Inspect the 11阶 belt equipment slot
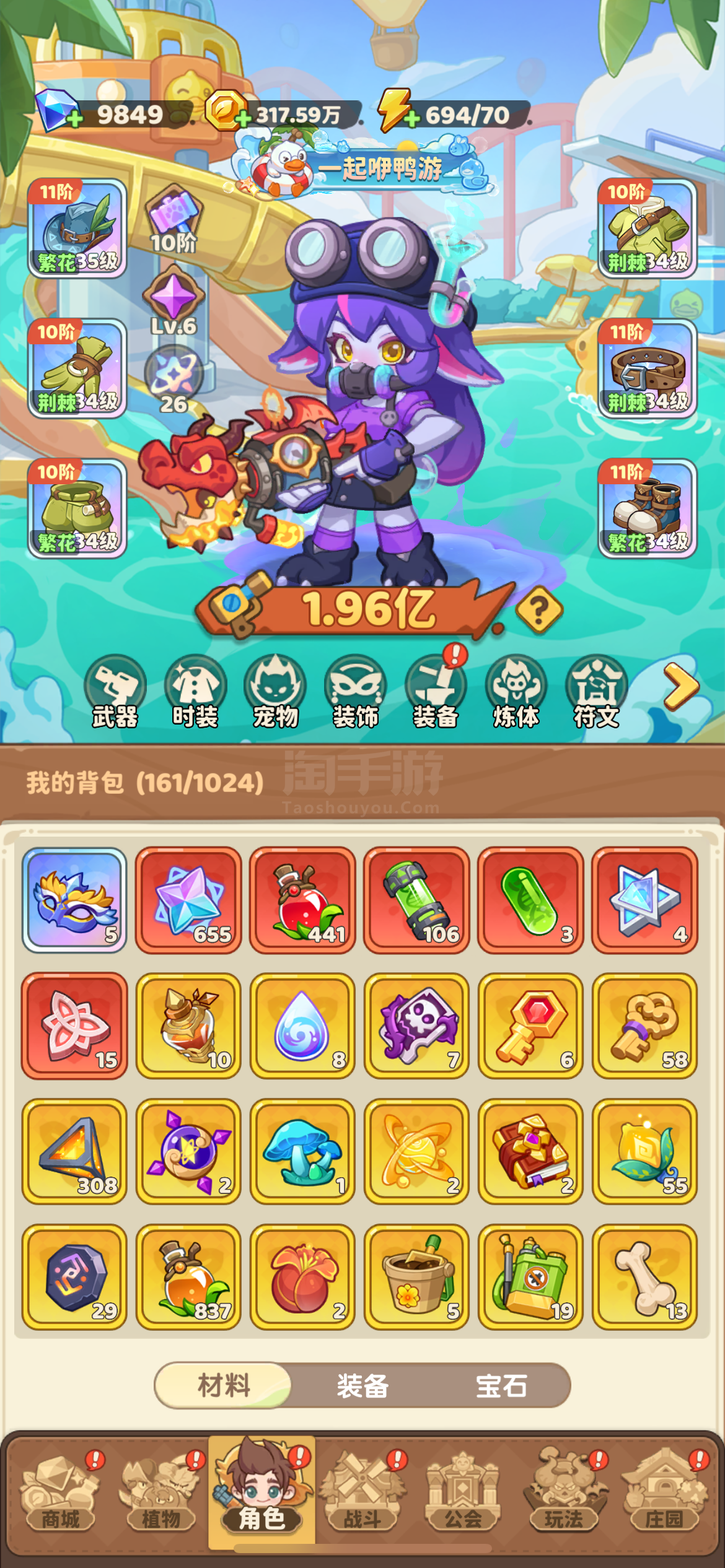725x1568 pixels. point(648,368)
